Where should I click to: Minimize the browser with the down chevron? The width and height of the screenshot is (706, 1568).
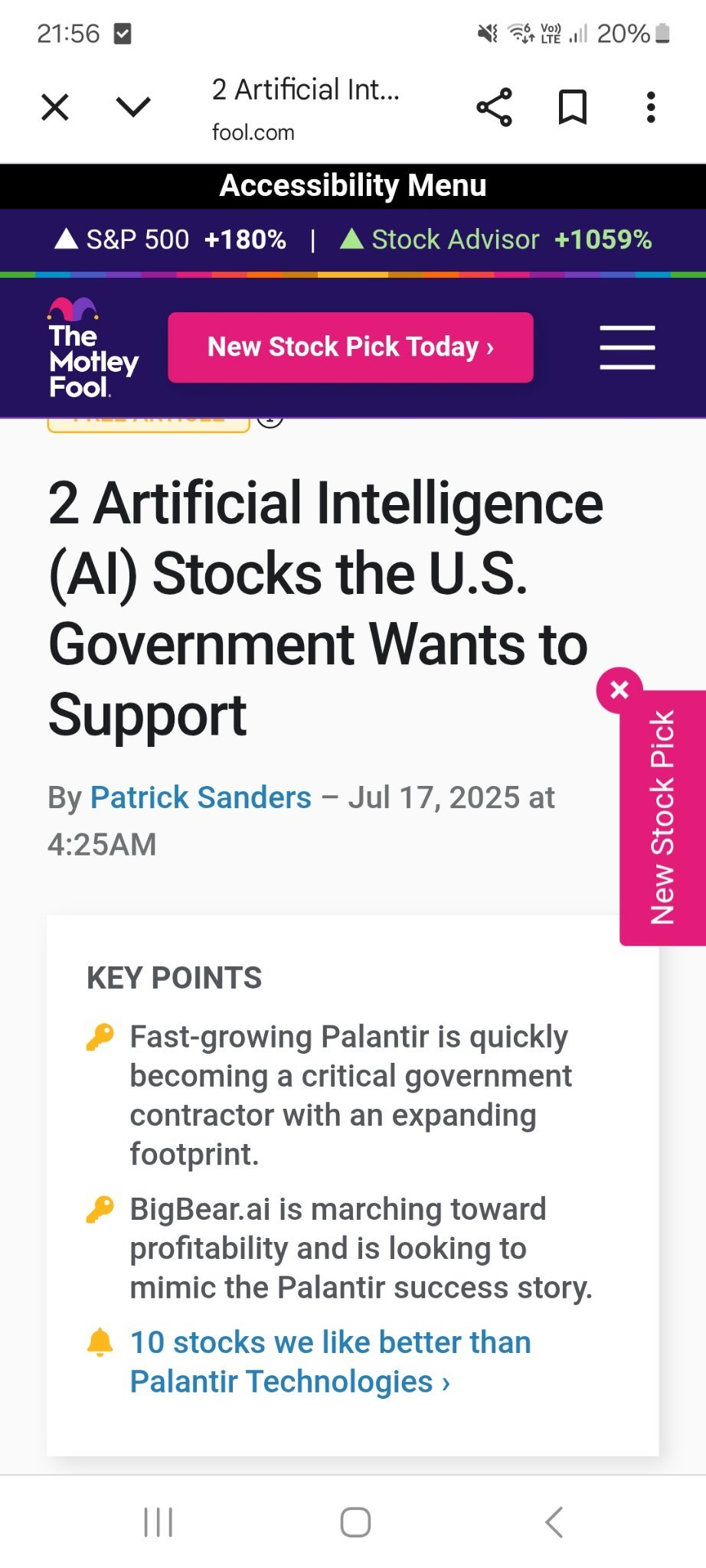click(133, 107)
